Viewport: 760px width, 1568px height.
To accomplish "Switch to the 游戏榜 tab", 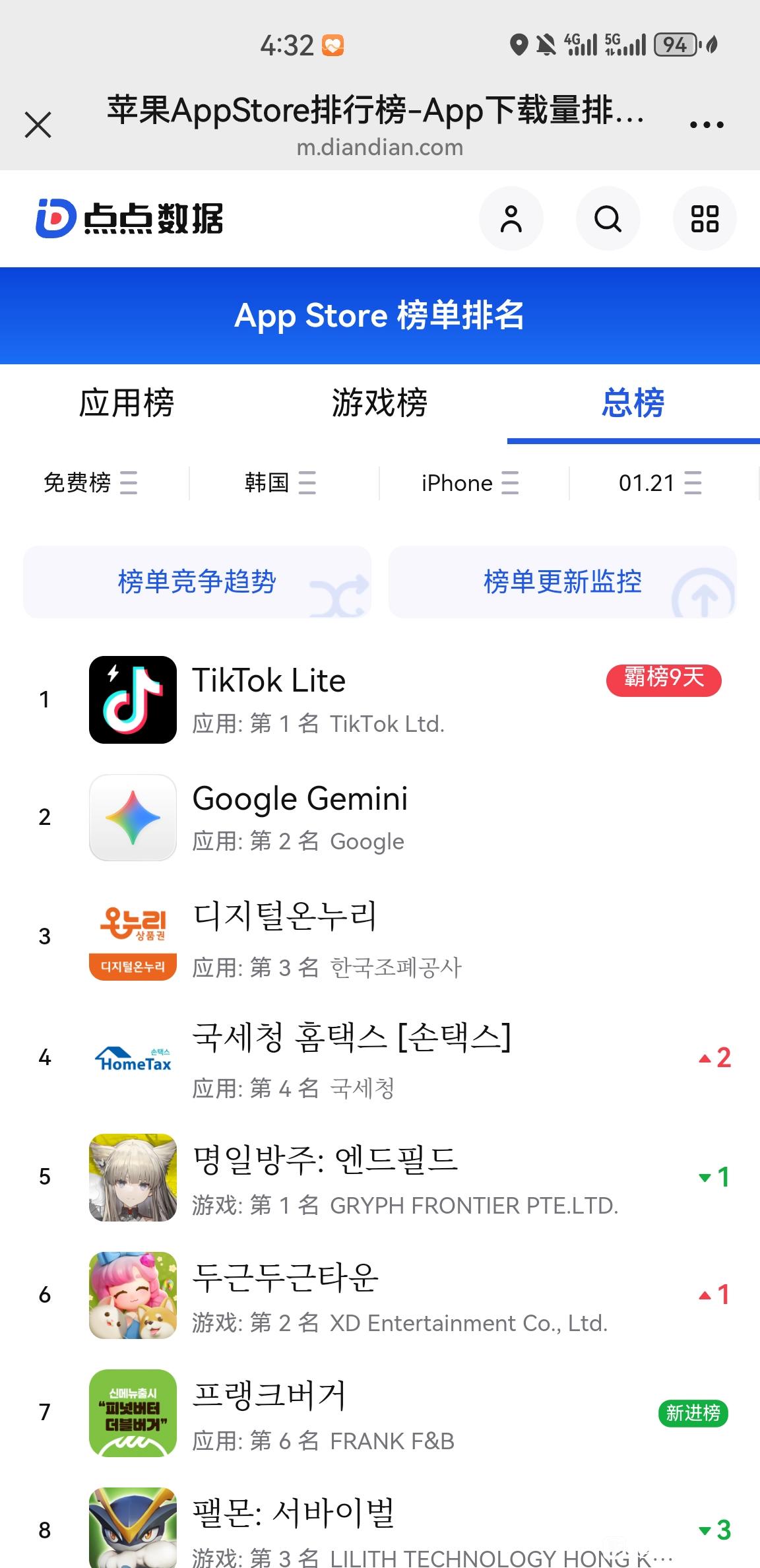I will click(379, 403).
